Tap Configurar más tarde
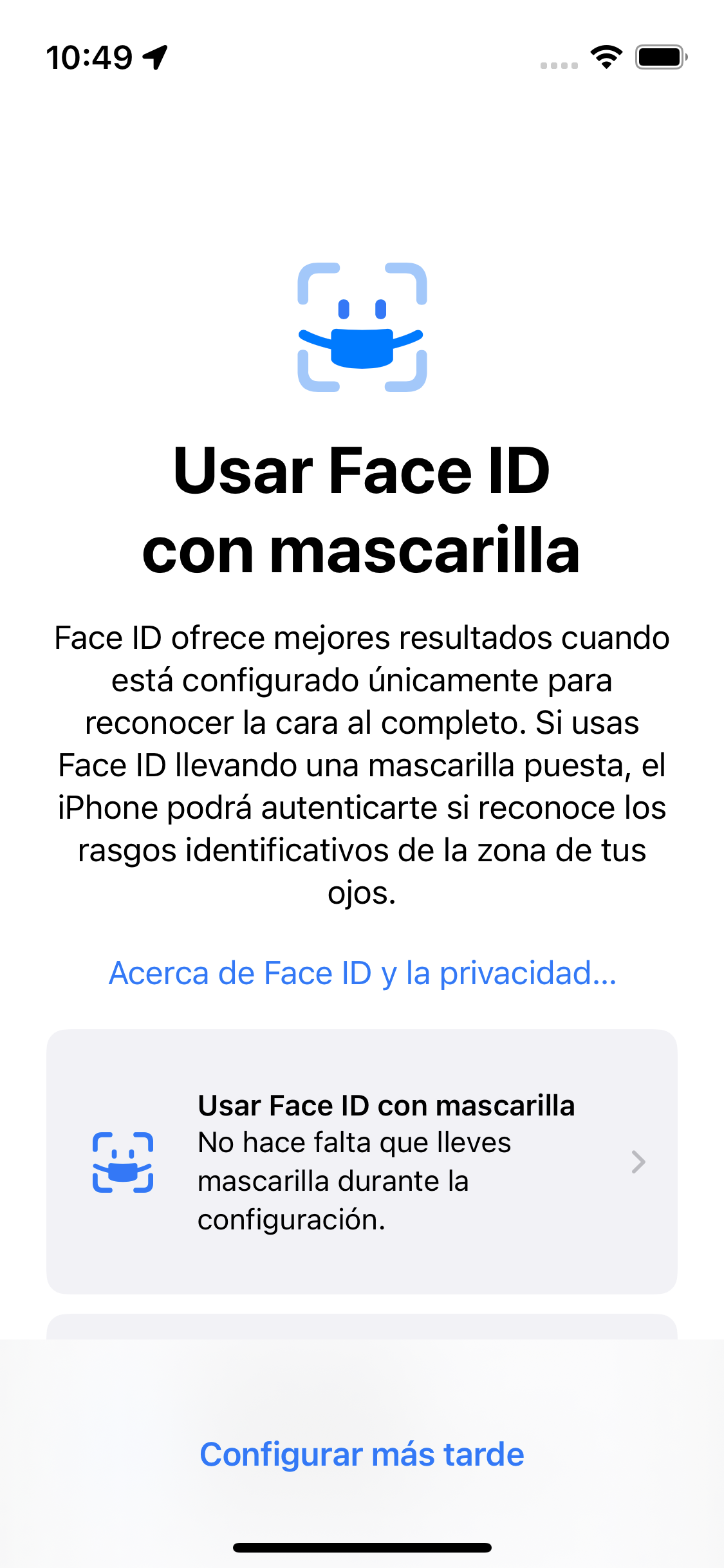 coord(362,1454)
